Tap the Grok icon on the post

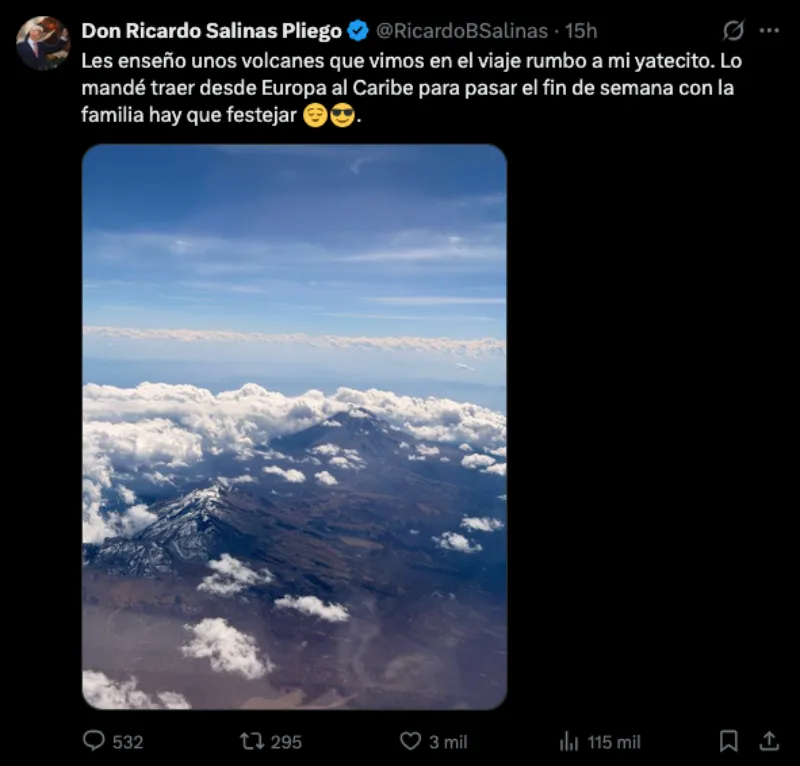pos(733,31)
